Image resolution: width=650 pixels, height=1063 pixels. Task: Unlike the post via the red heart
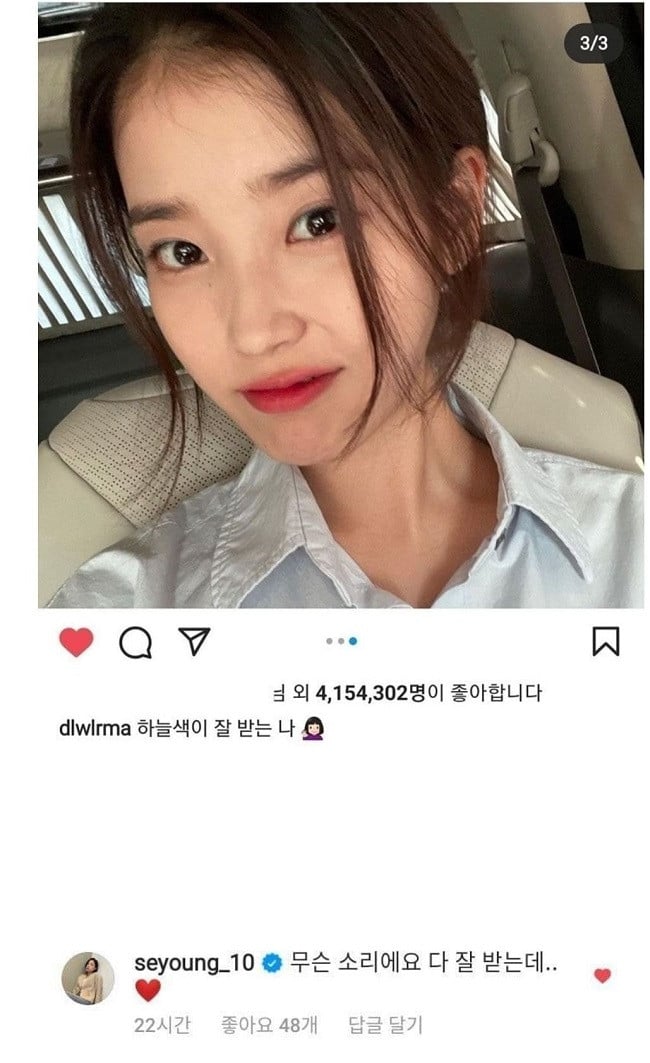coord(76,641)
